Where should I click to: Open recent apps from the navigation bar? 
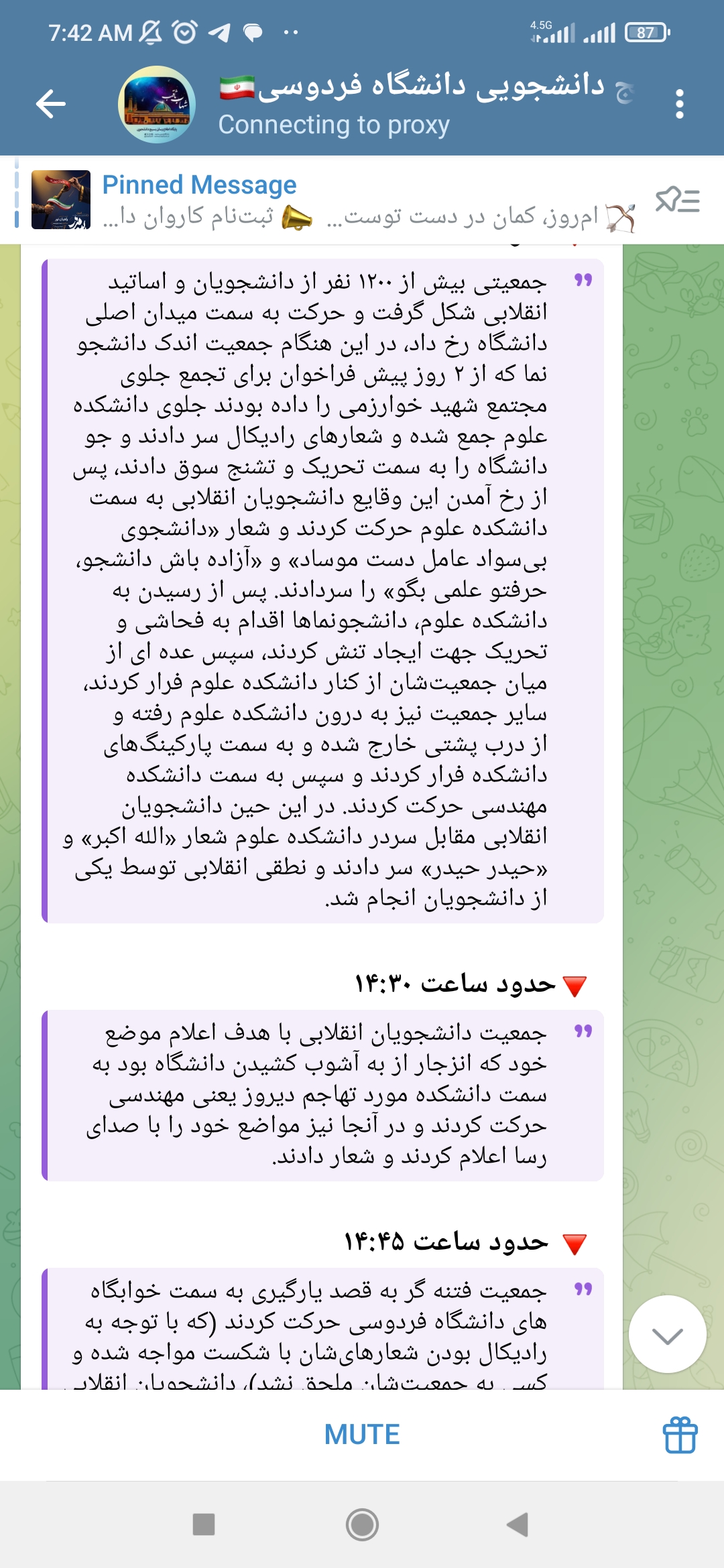point(203,1524)
